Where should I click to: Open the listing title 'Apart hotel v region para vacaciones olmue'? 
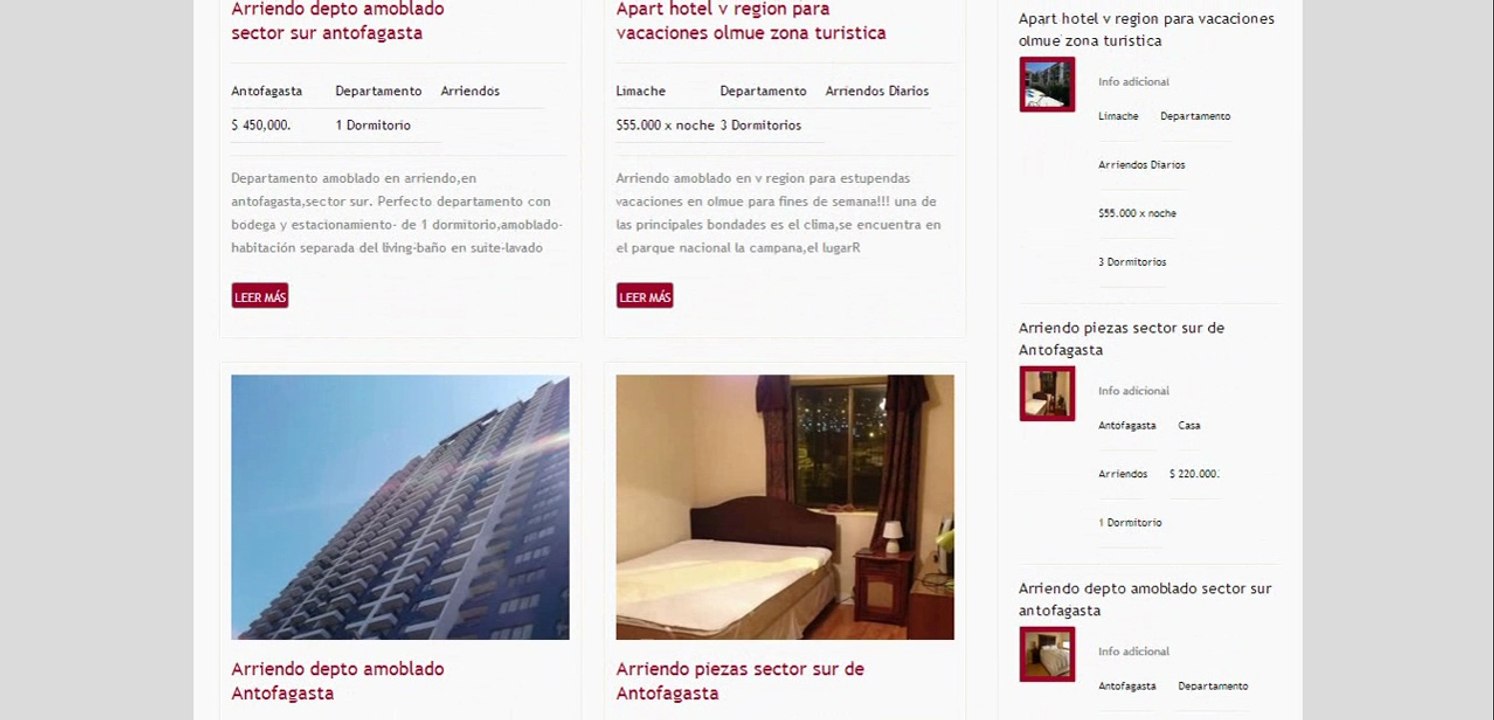[751, 21]
